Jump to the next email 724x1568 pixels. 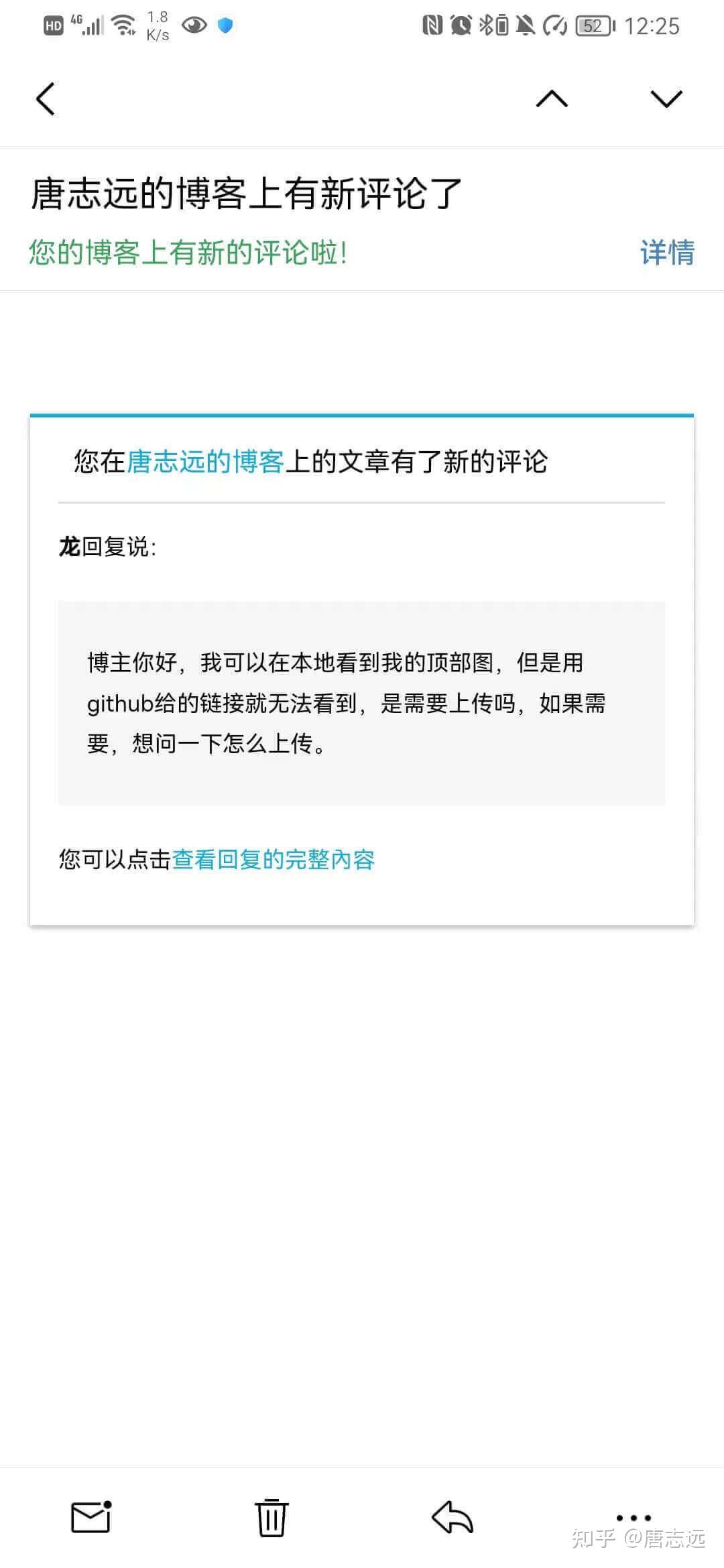[666, 99]
